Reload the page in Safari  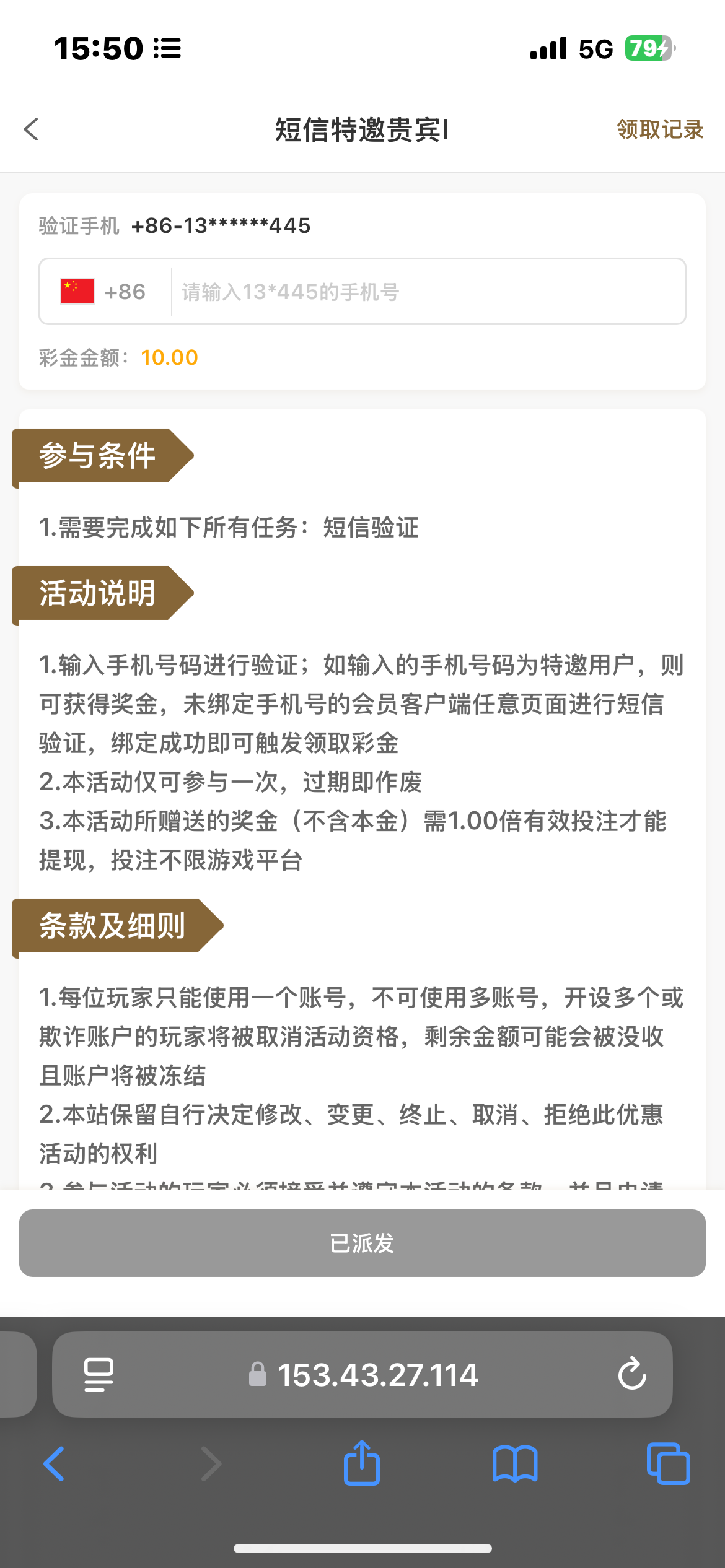pos(631,1375)
